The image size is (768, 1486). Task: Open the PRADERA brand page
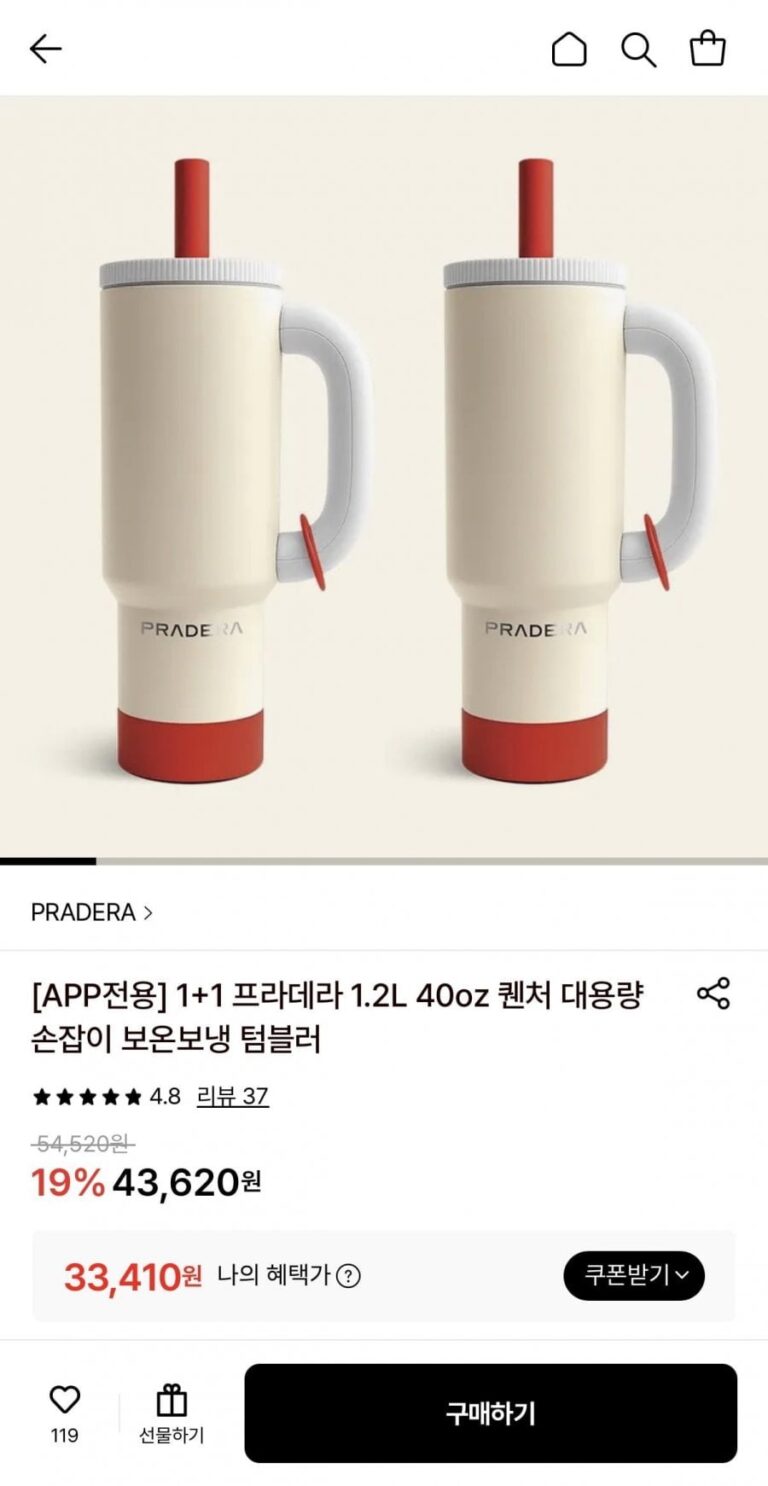(92, 912)
